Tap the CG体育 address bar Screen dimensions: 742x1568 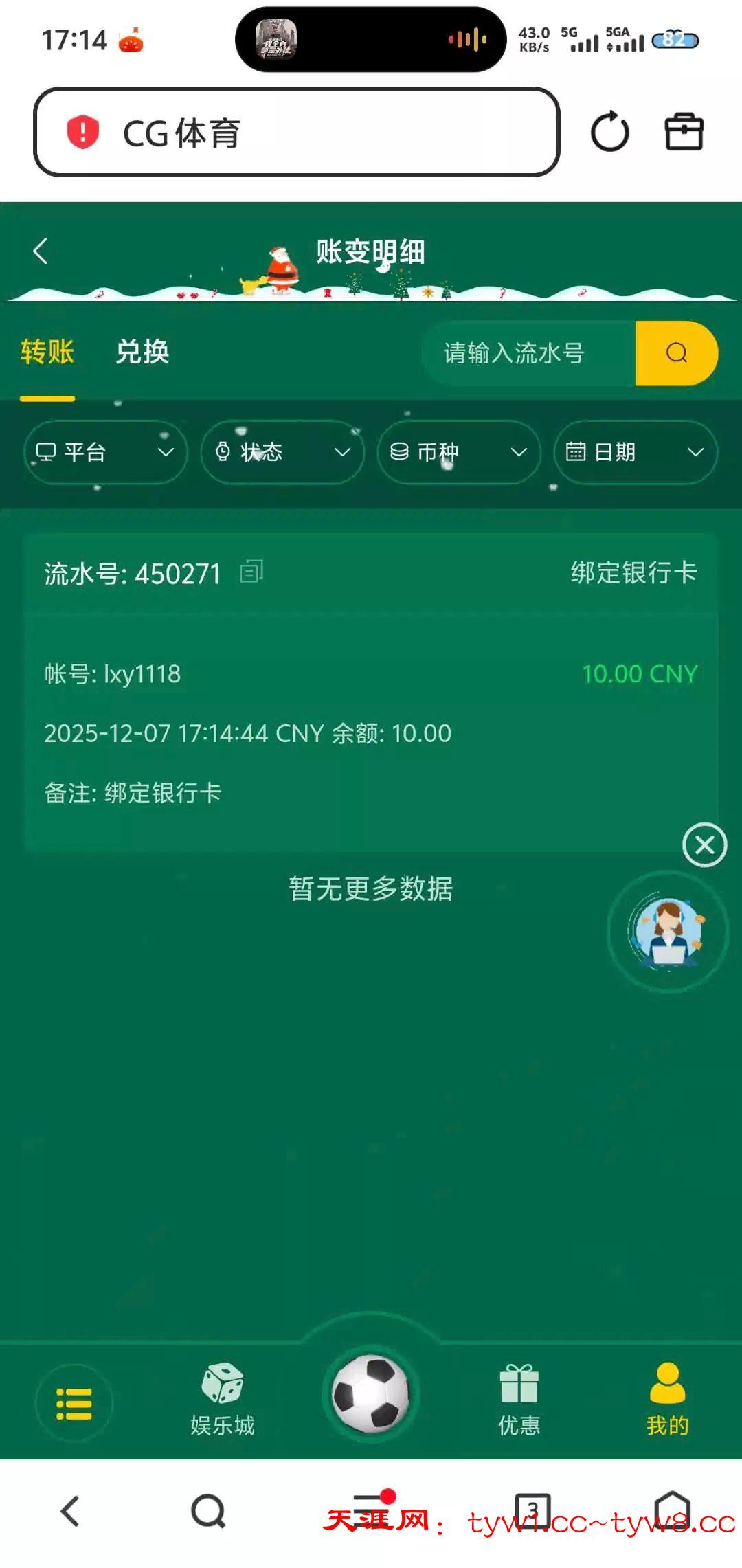click(295, 132)
